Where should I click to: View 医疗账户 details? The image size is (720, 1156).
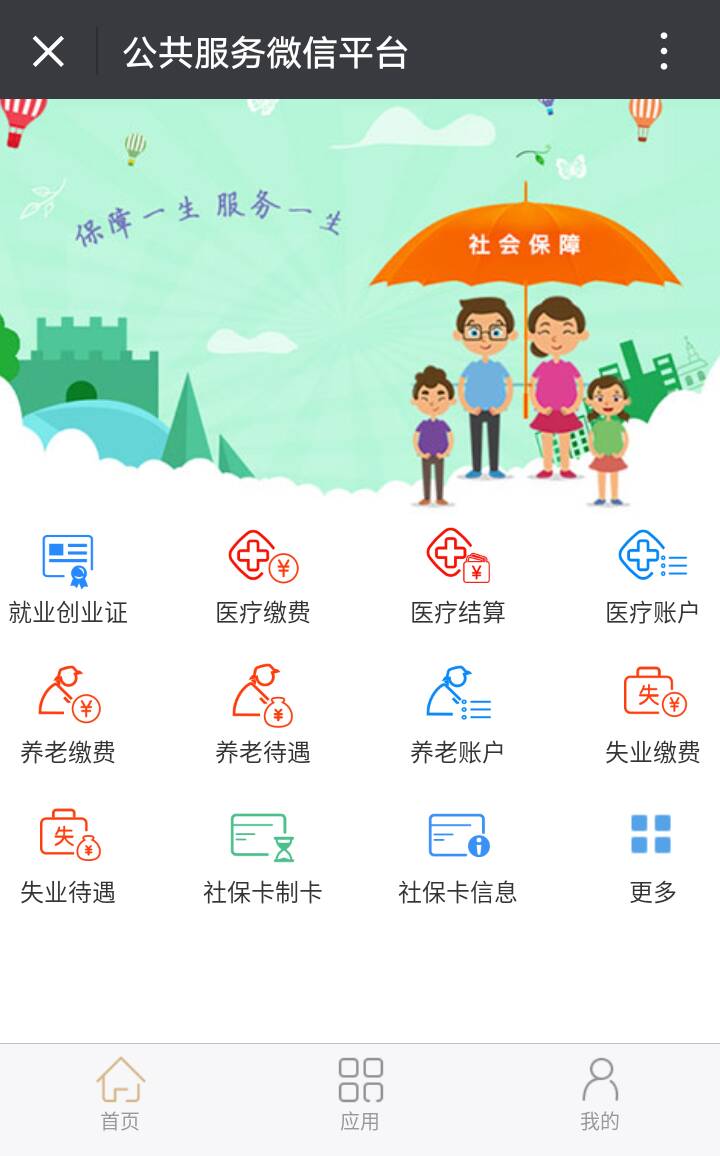652,577
